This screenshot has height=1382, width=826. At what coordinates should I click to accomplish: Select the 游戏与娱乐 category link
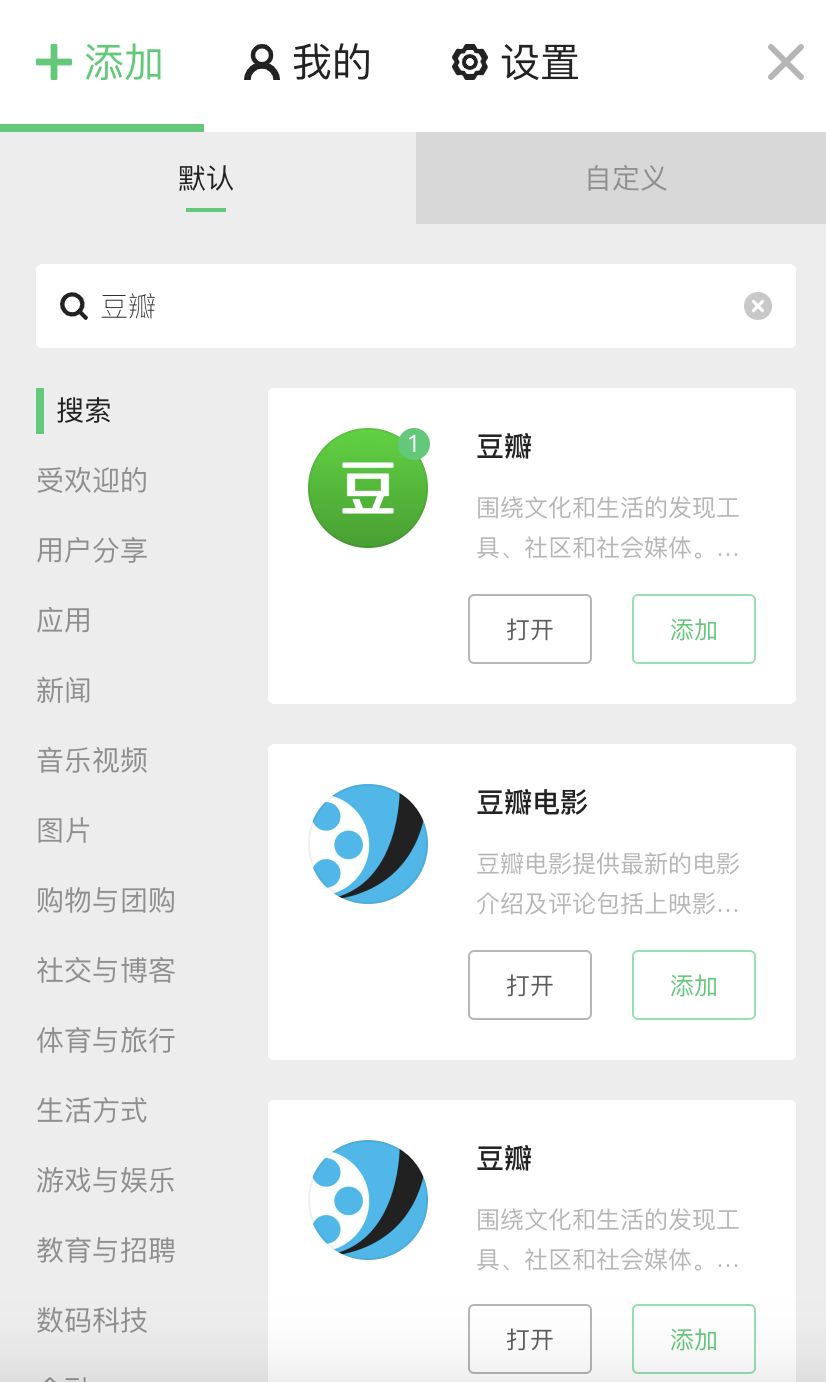(105, 1181)
